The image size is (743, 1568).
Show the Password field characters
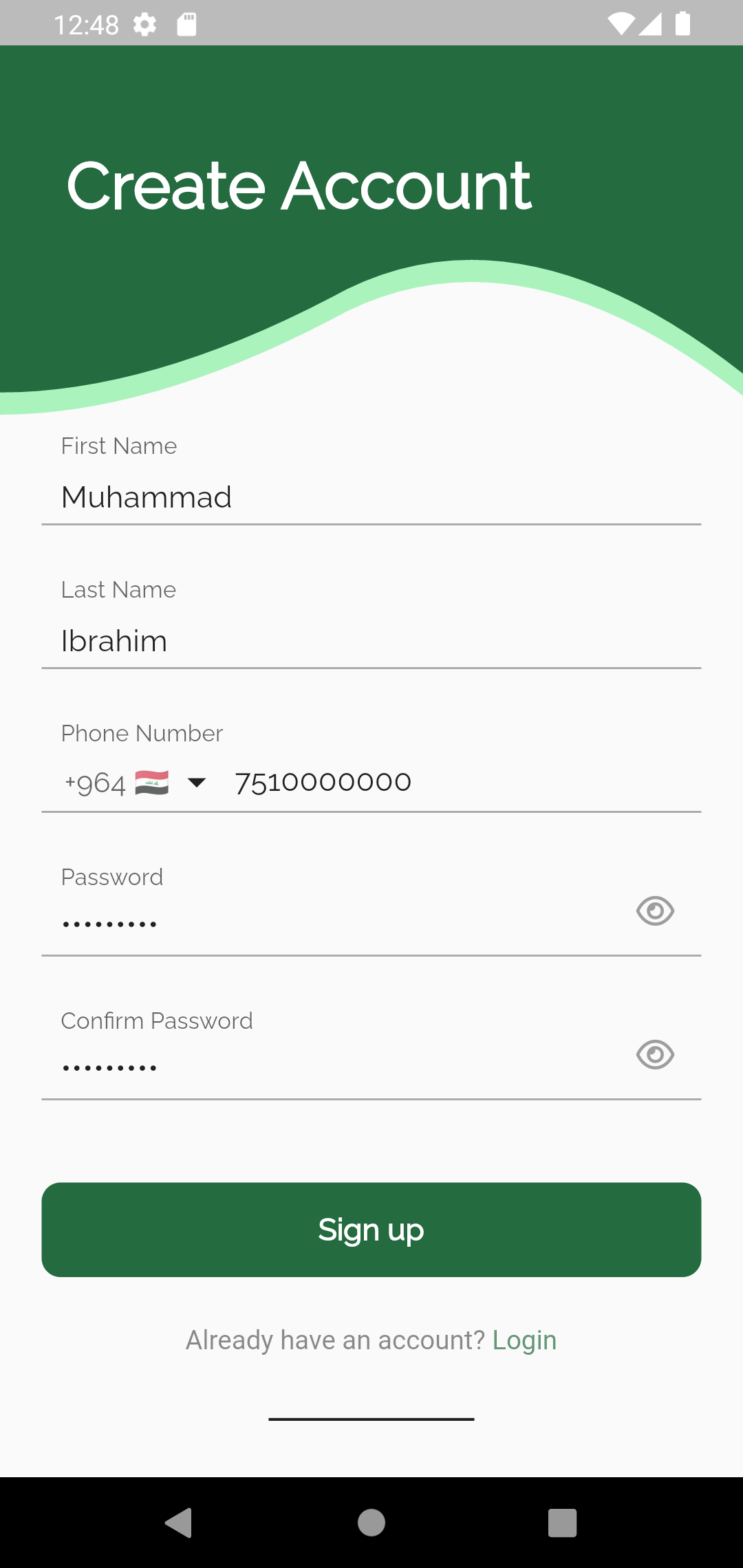pos(654,911)
